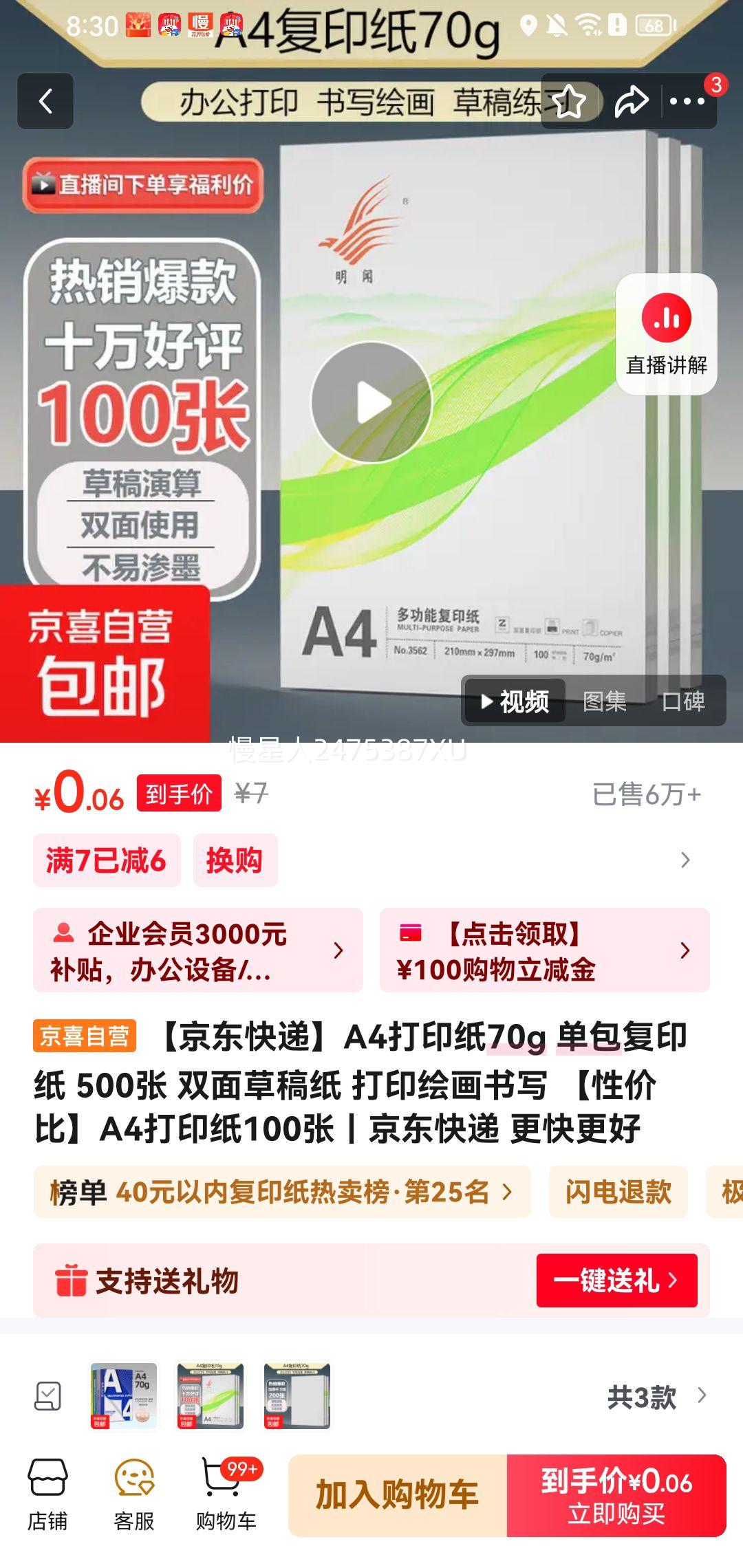Tap the 闪电退款 chip

[618, 1192]
